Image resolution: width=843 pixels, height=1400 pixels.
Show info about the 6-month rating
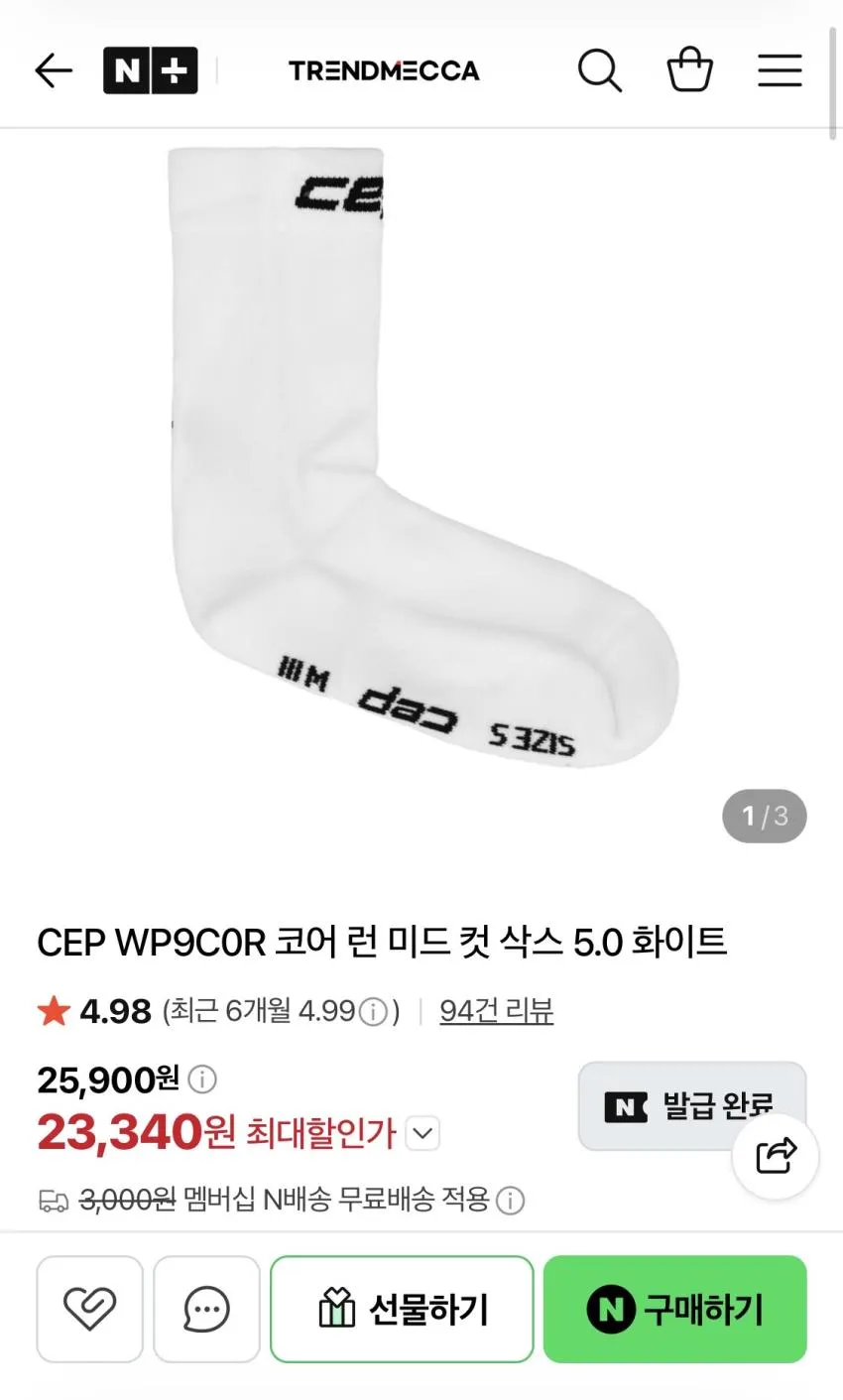coord(373,1012)
